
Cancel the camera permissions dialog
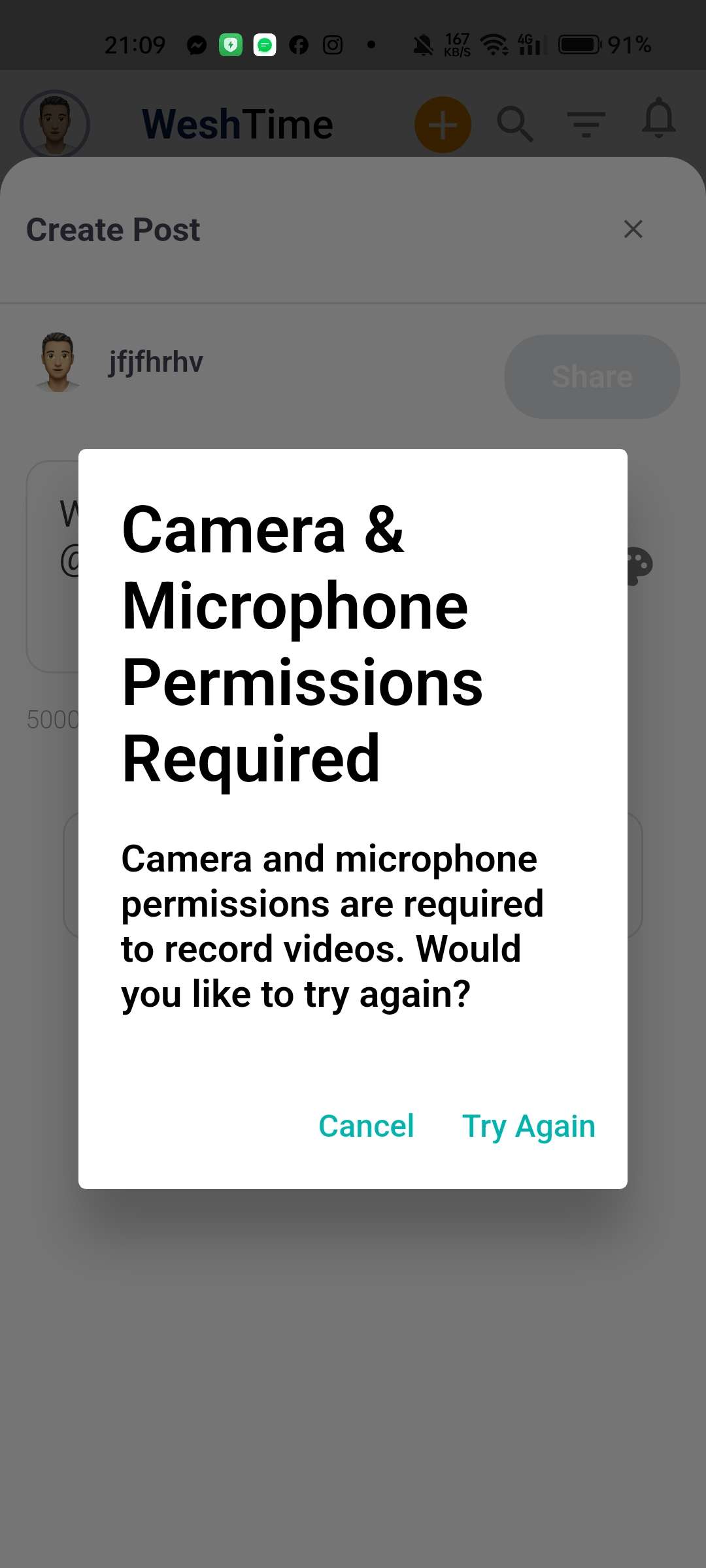366,1126
